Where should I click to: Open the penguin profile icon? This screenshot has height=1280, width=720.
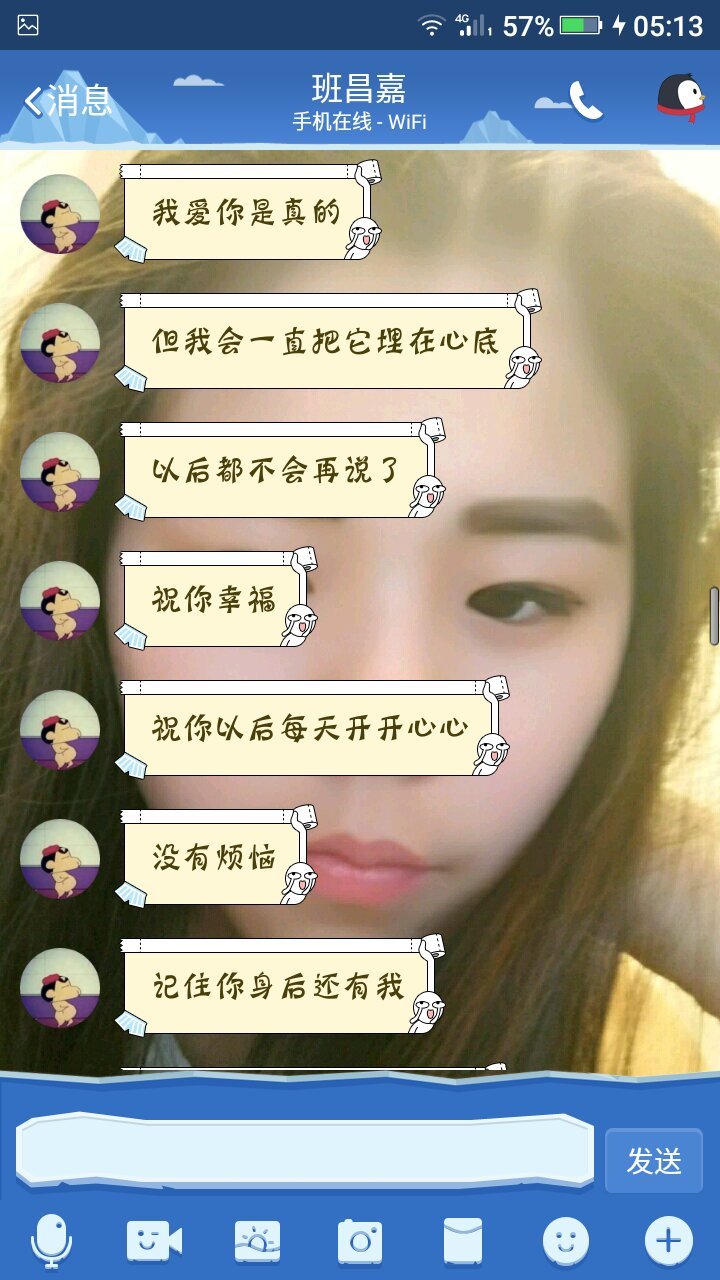[x=680, y=99]
